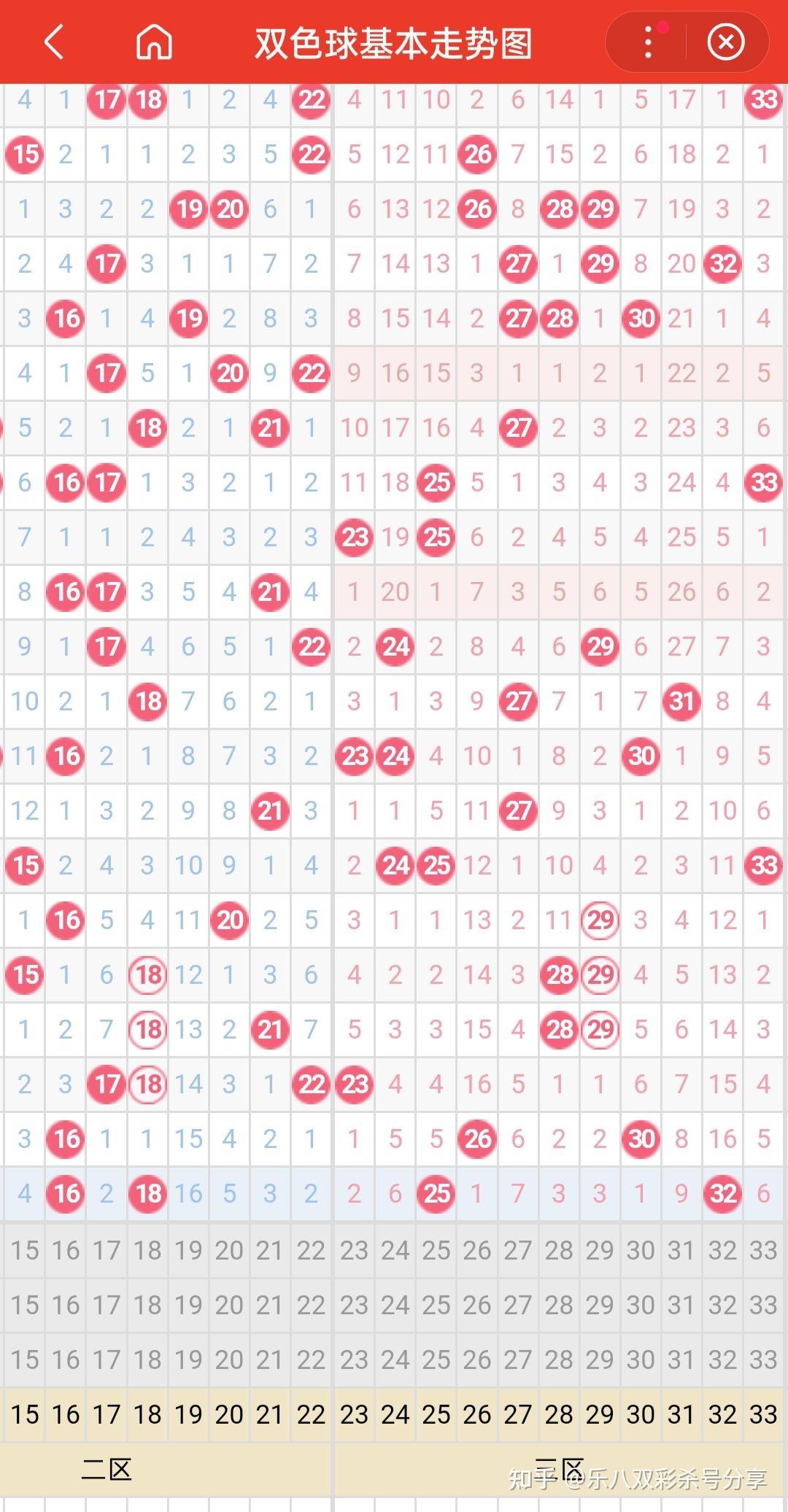The height and width of the screenshot is (1512, 788).
Task: Open the home page icon
Action: [x=154, y=42]
